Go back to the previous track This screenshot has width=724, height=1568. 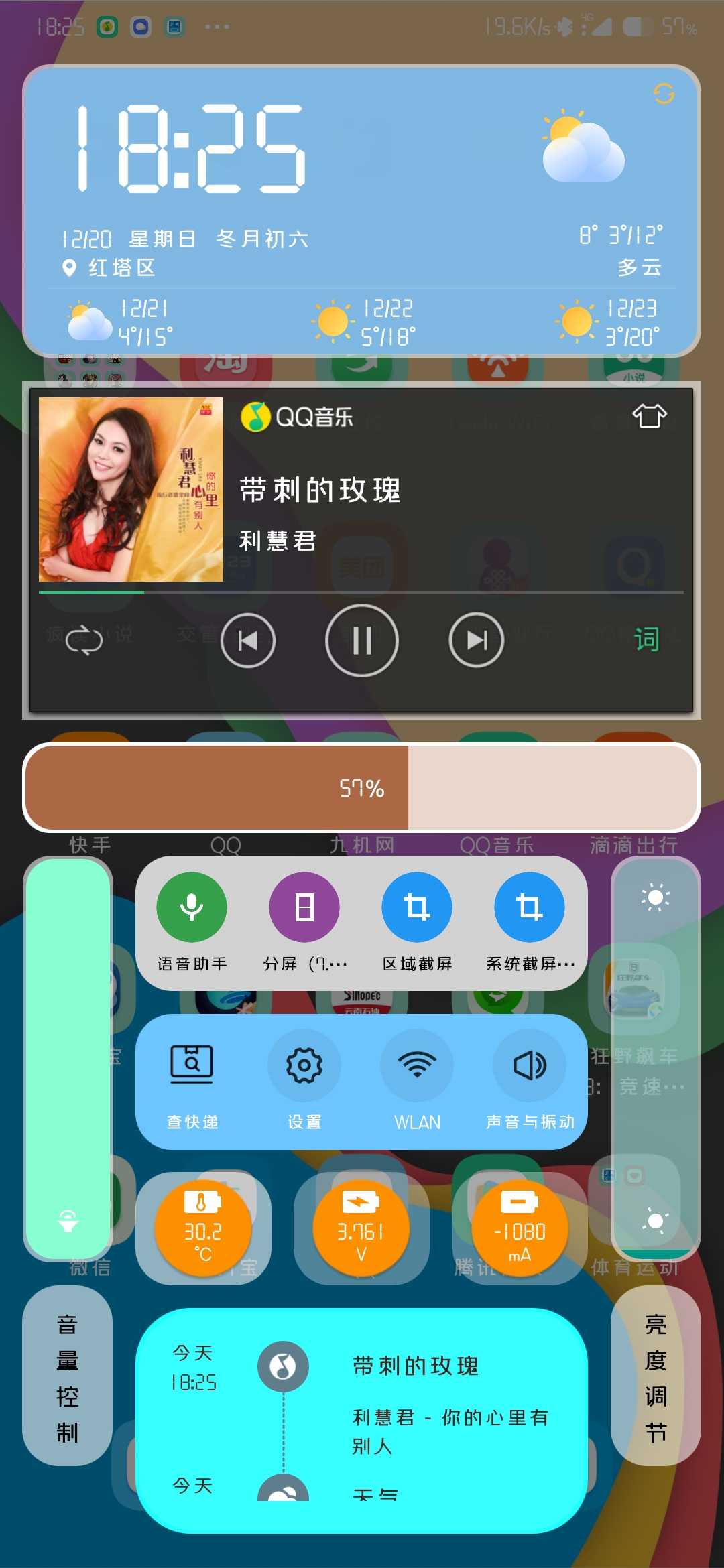248,641
